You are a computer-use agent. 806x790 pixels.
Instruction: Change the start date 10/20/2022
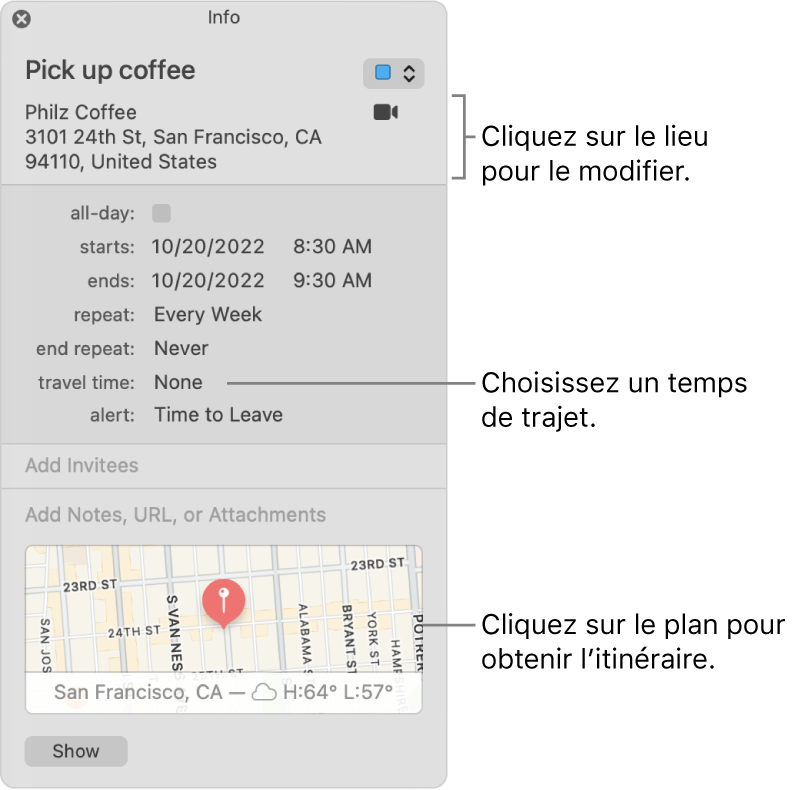pos(208,246)
